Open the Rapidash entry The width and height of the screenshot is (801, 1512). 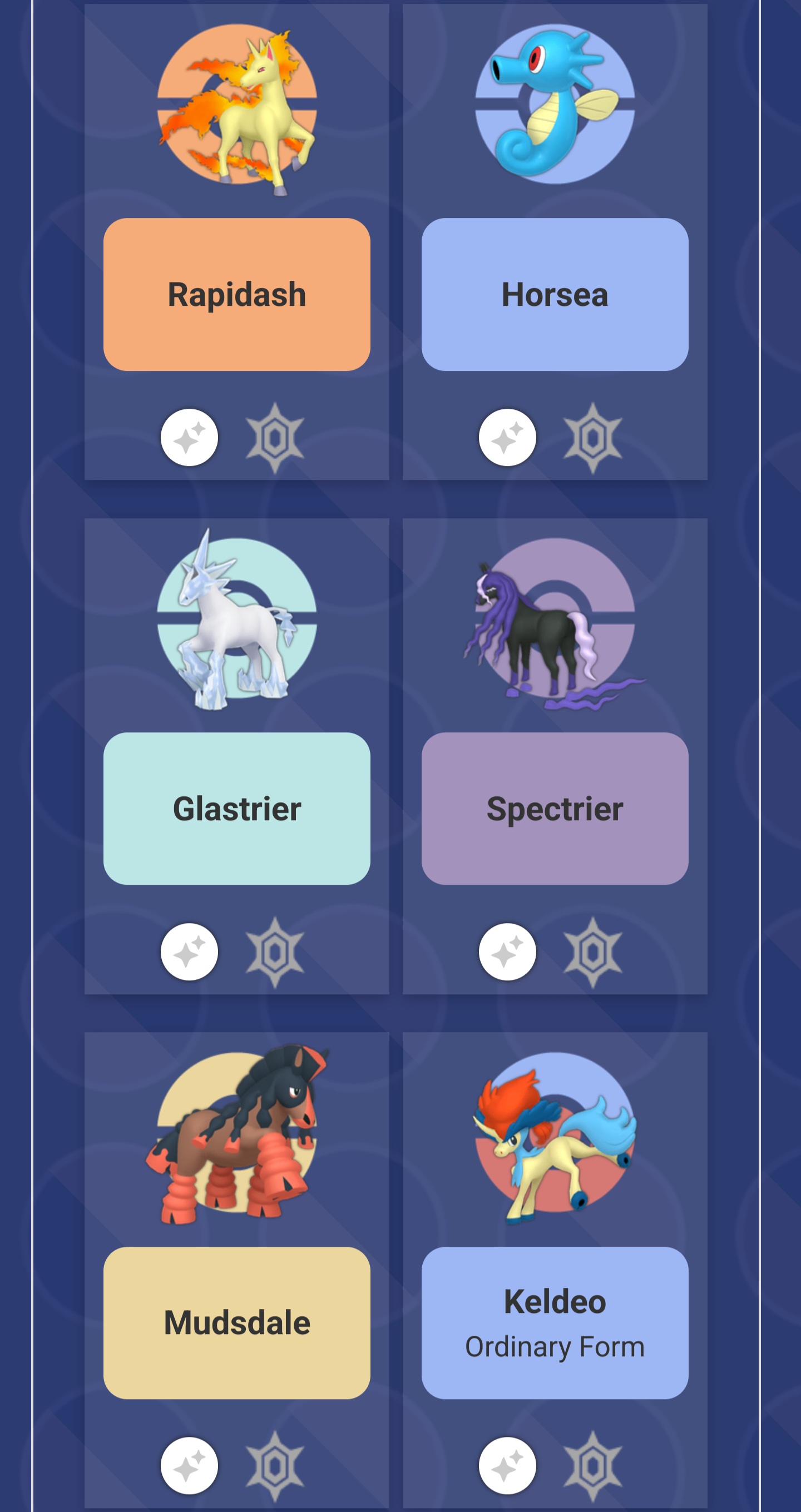click(x=236, y=294)
